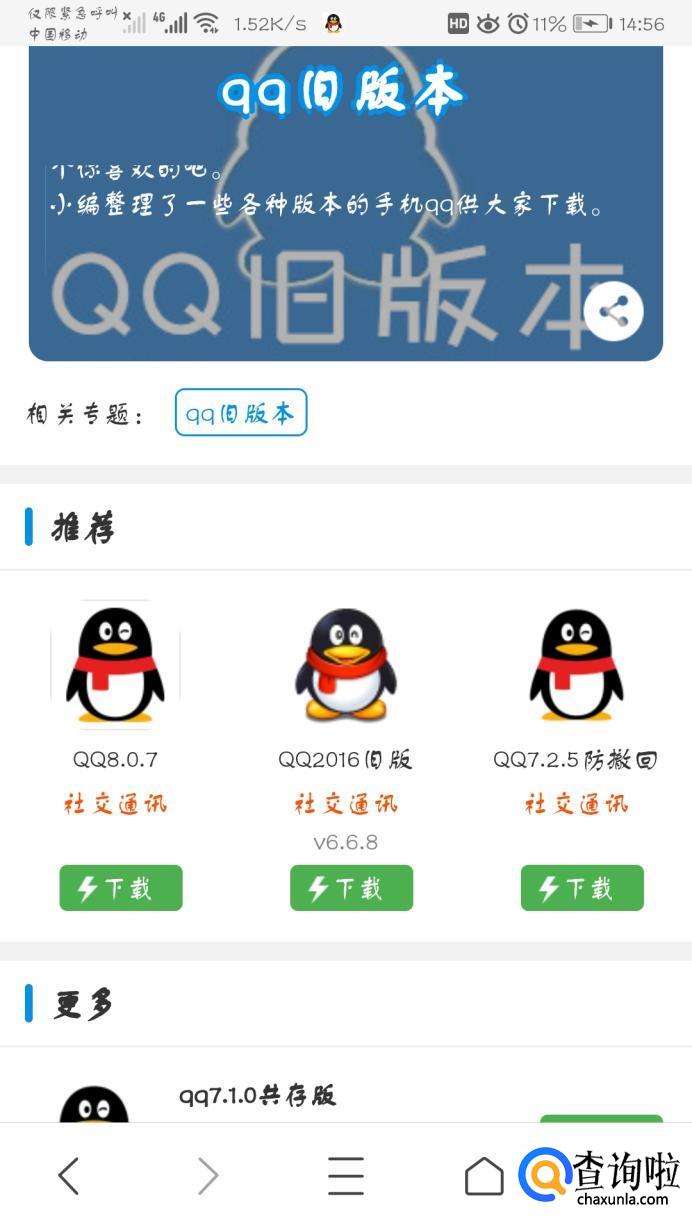Open the QQ8.0.7 app page
The width and height of the screenshot is (692, 1230).
pos(116,665)
